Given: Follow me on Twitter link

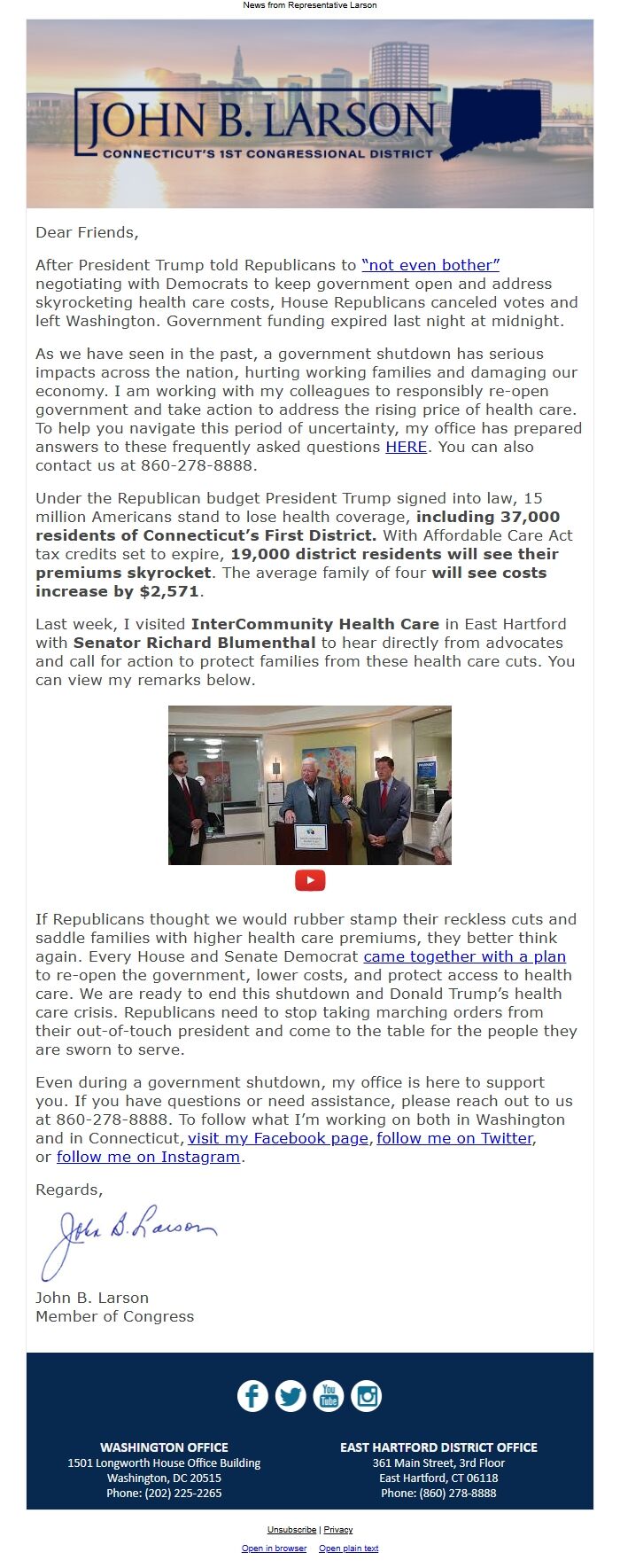Looking at the screenshot, I should point(455,1138).
